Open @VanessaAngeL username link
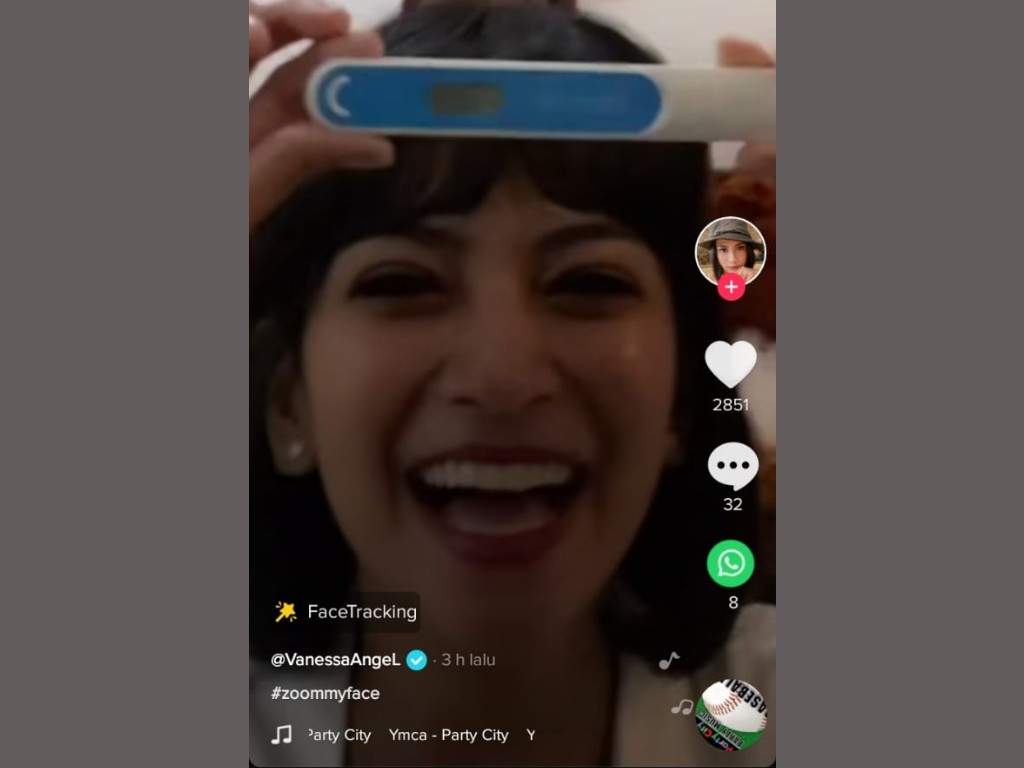Viewport: 1024px width, 768px height. (x=335, y=660)
